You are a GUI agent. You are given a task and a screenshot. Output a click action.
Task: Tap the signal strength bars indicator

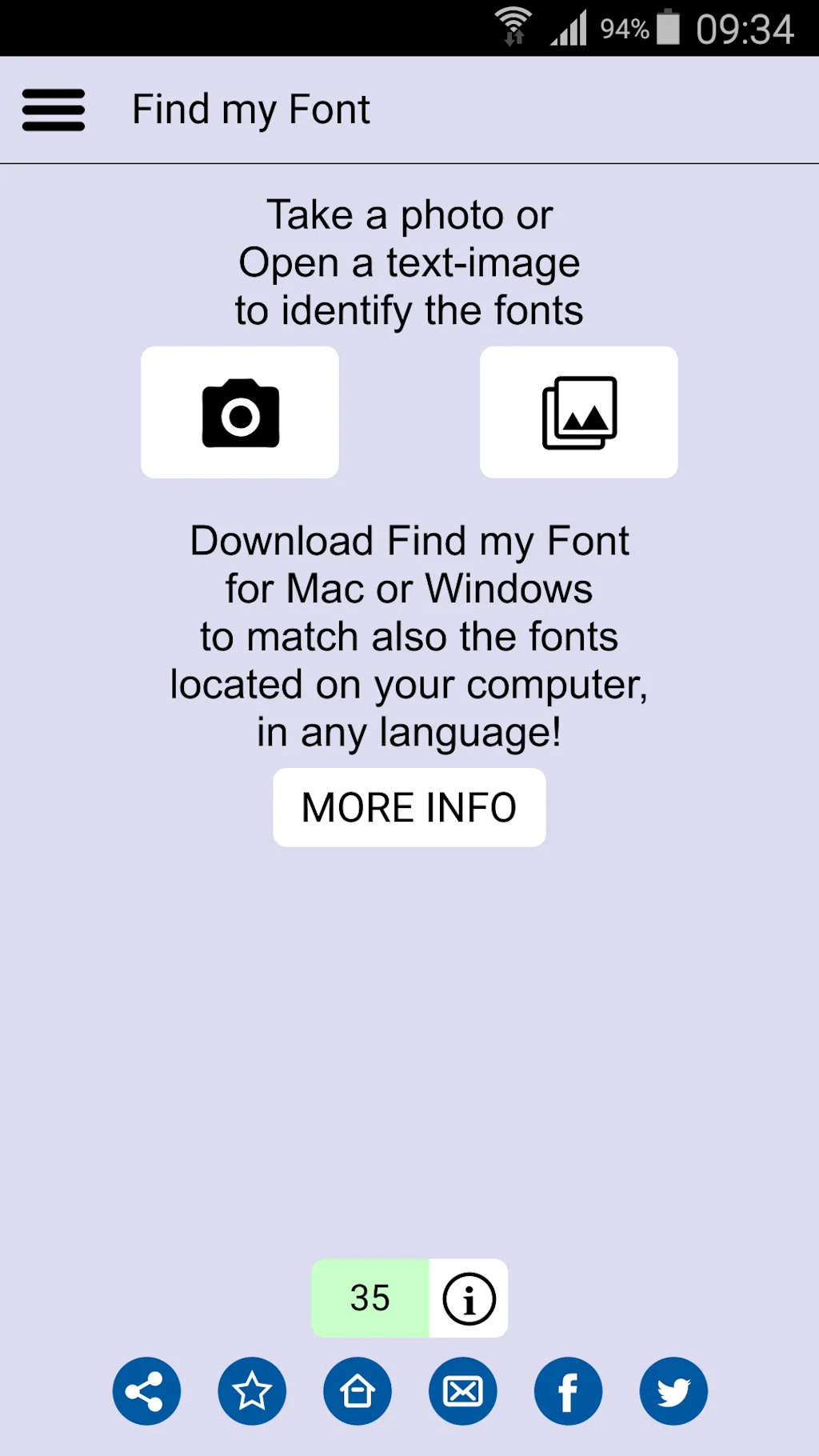point(568,29)
